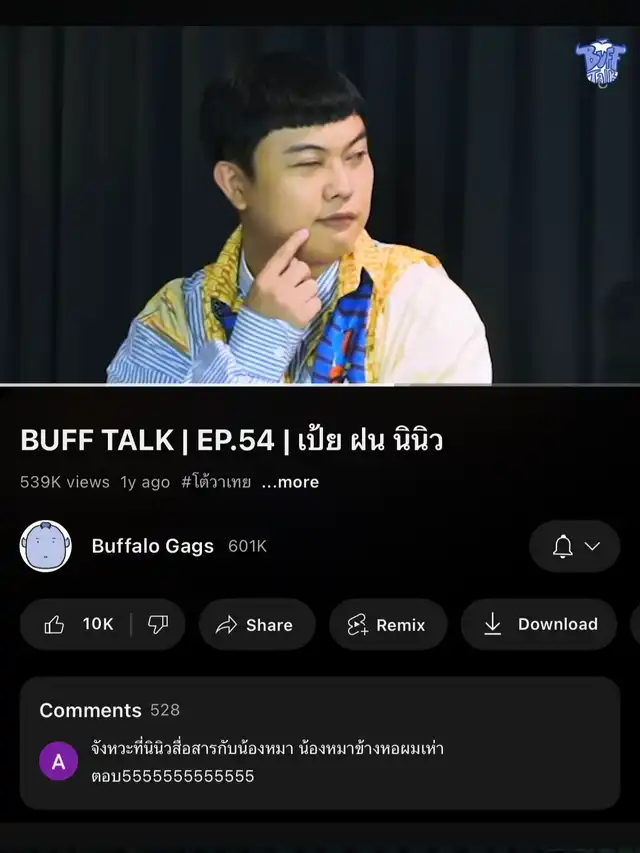Create a Remix from this video
The width and height of the screenshot is (640, 853).
tap(387, 625)
